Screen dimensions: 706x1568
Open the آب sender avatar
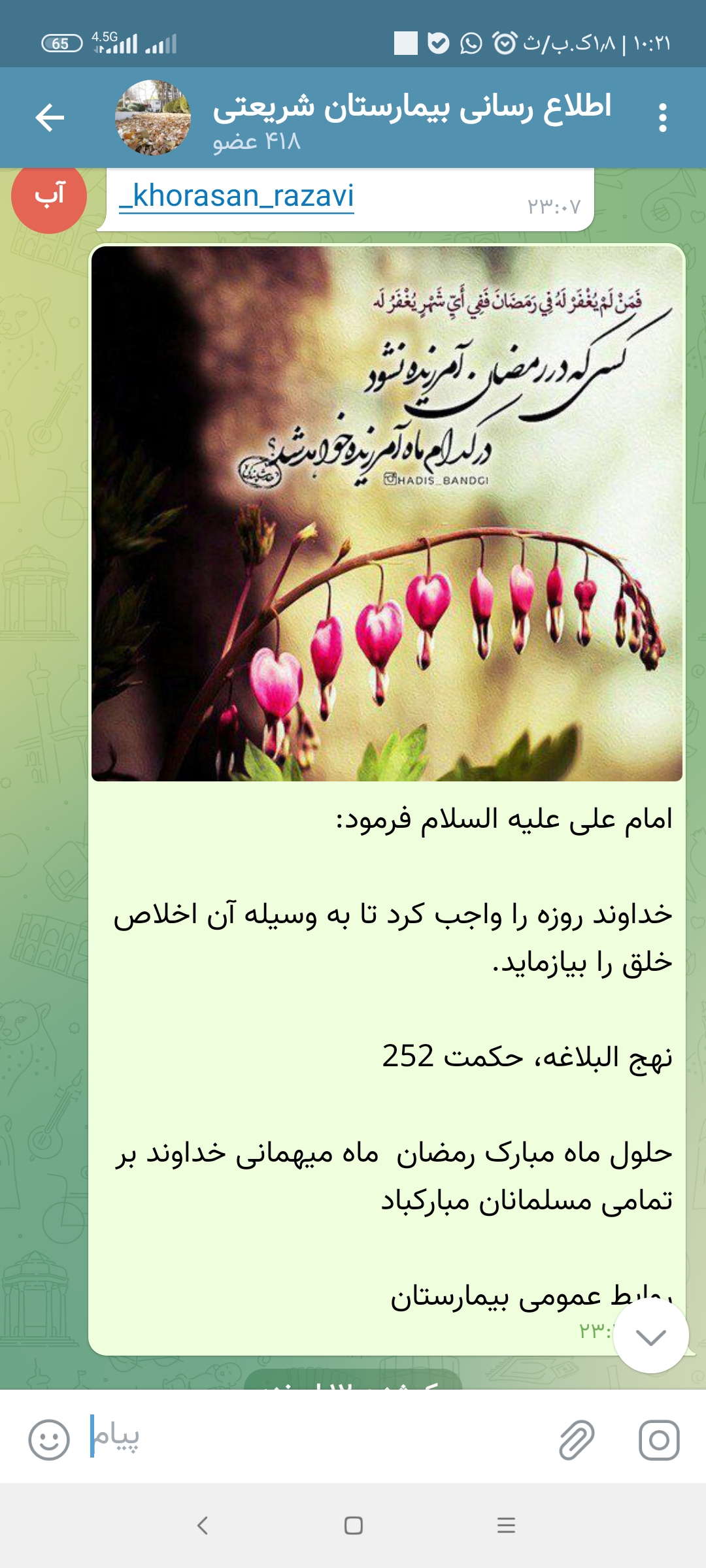(49, 196)
